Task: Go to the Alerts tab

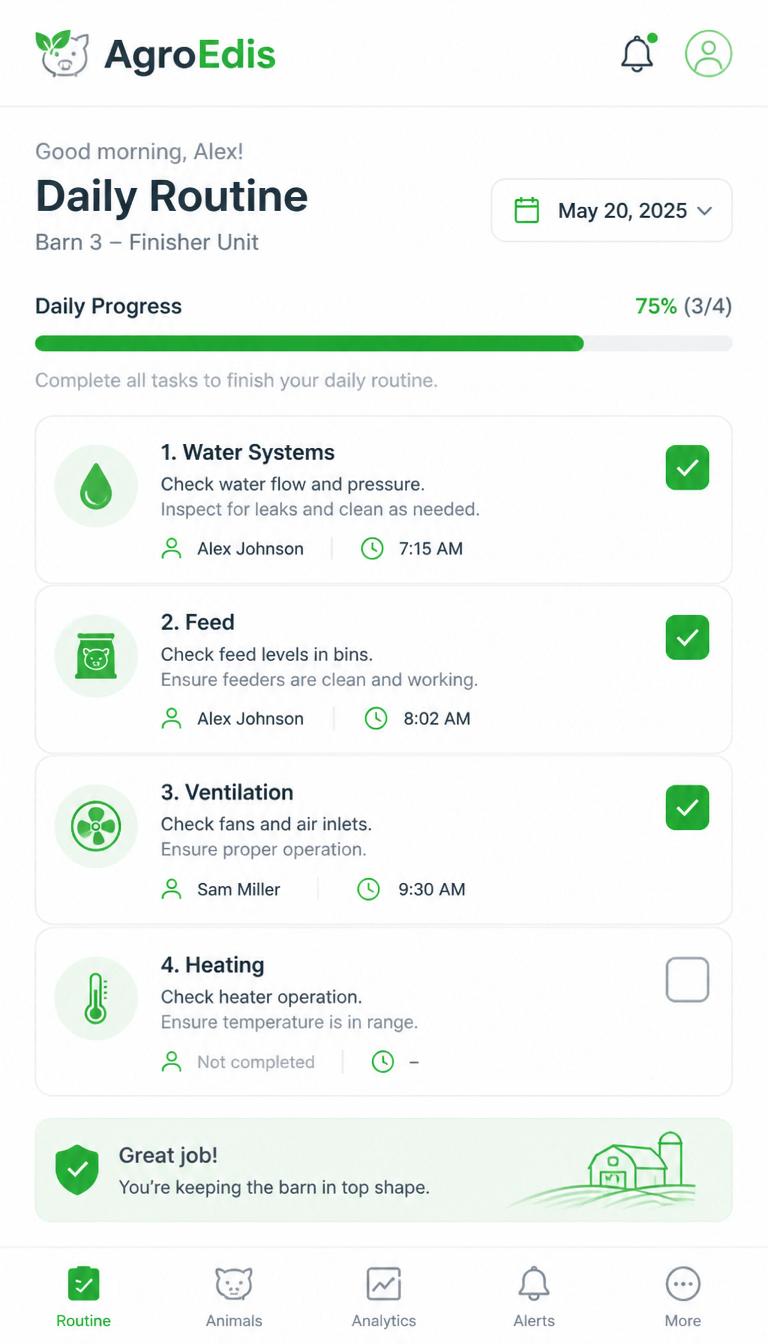Action: 534,1297
